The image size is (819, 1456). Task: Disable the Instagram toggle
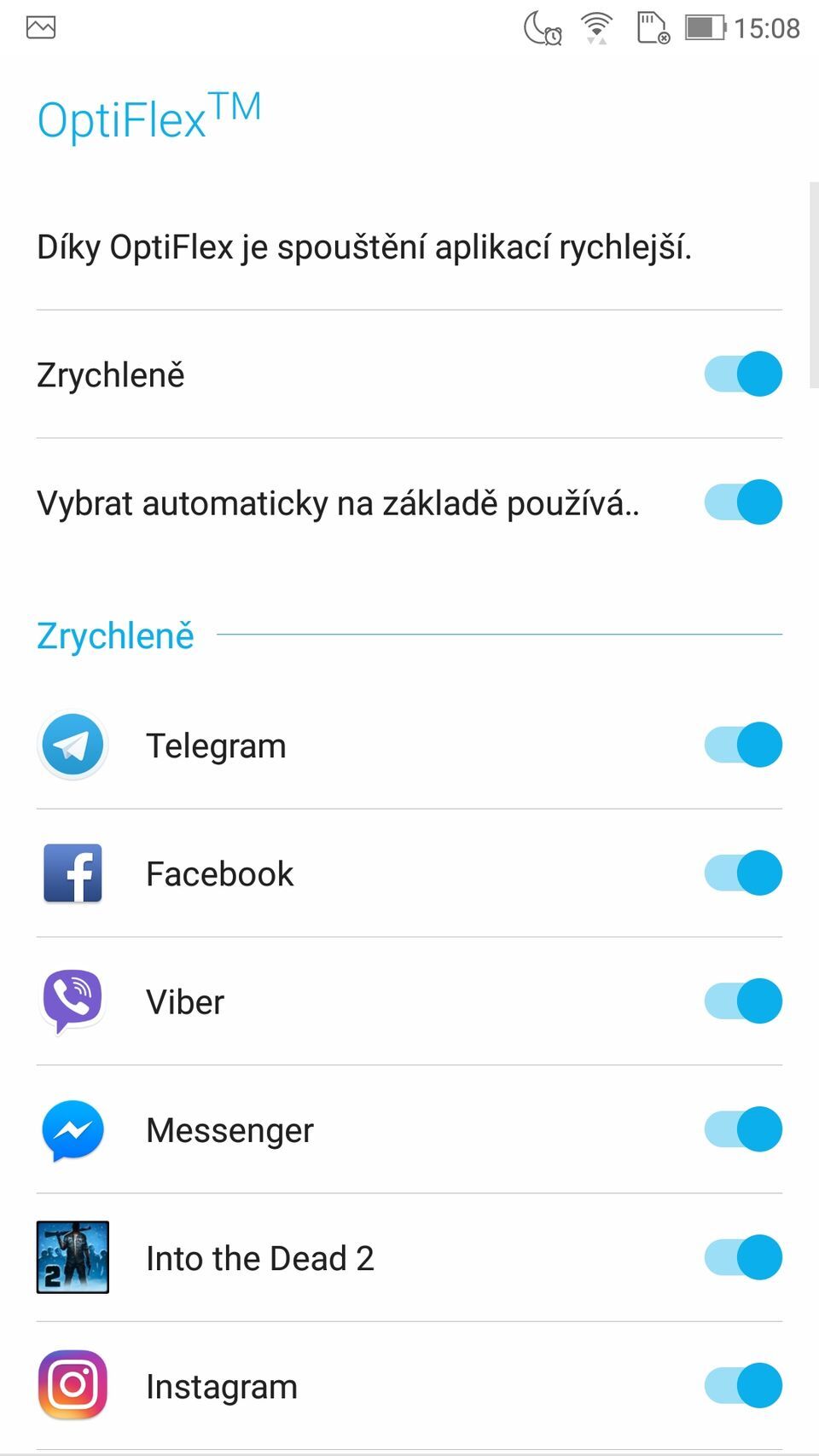(741, 1385)
